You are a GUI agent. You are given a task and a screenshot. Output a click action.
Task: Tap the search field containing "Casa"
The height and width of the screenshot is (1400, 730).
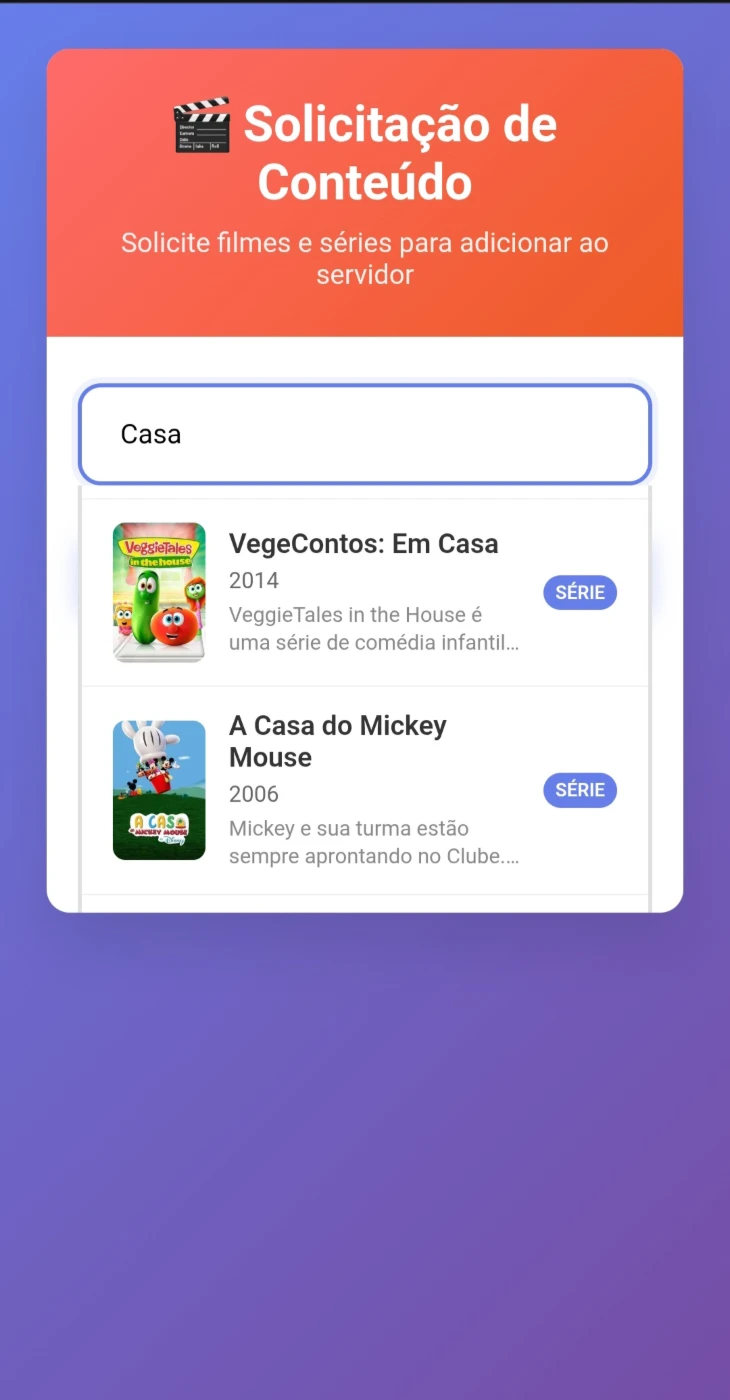coord(365,434)
